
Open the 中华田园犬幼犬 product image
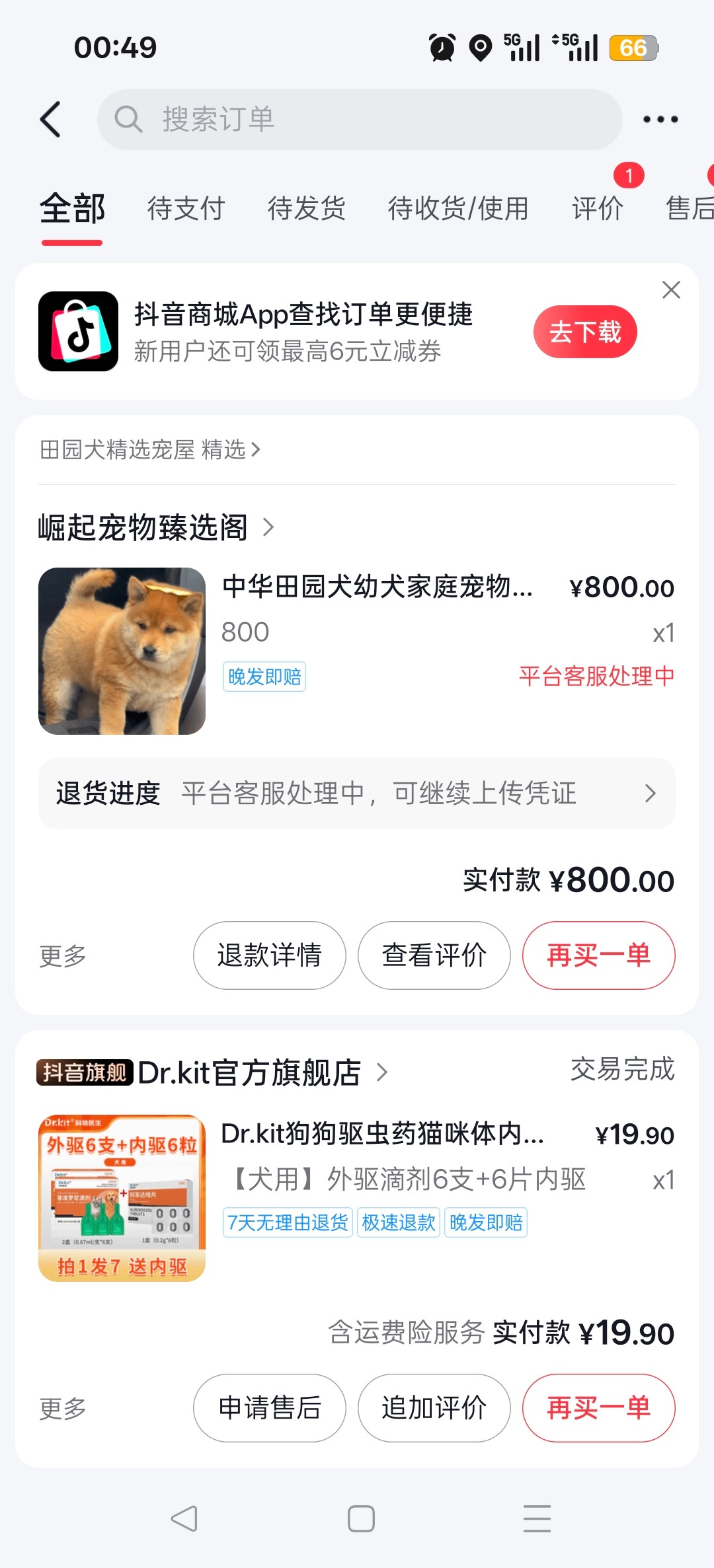click(x=122, y=651)
